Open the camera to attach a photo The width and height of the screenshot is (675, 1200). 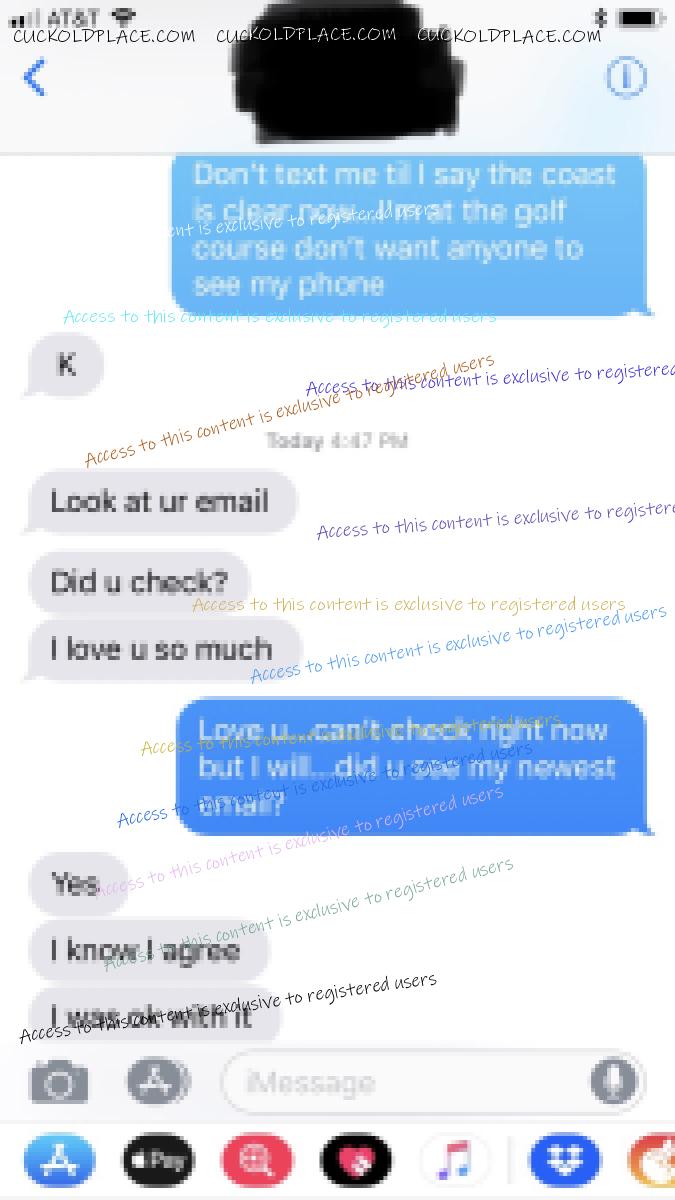tap(59, 1083)
